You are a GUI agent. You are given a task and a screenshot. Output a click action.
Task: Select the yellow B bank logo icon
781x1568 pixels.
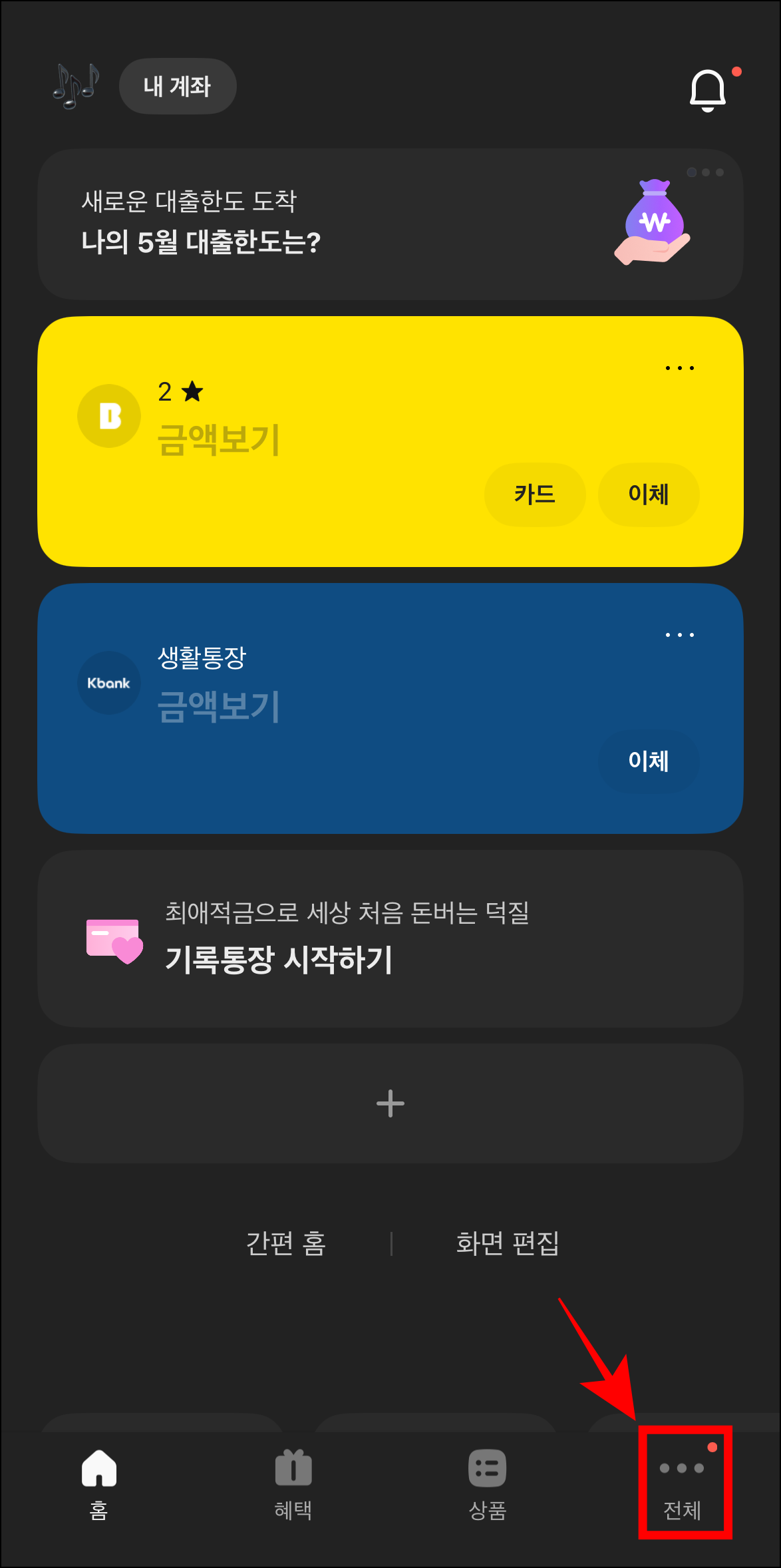point(108,415)
